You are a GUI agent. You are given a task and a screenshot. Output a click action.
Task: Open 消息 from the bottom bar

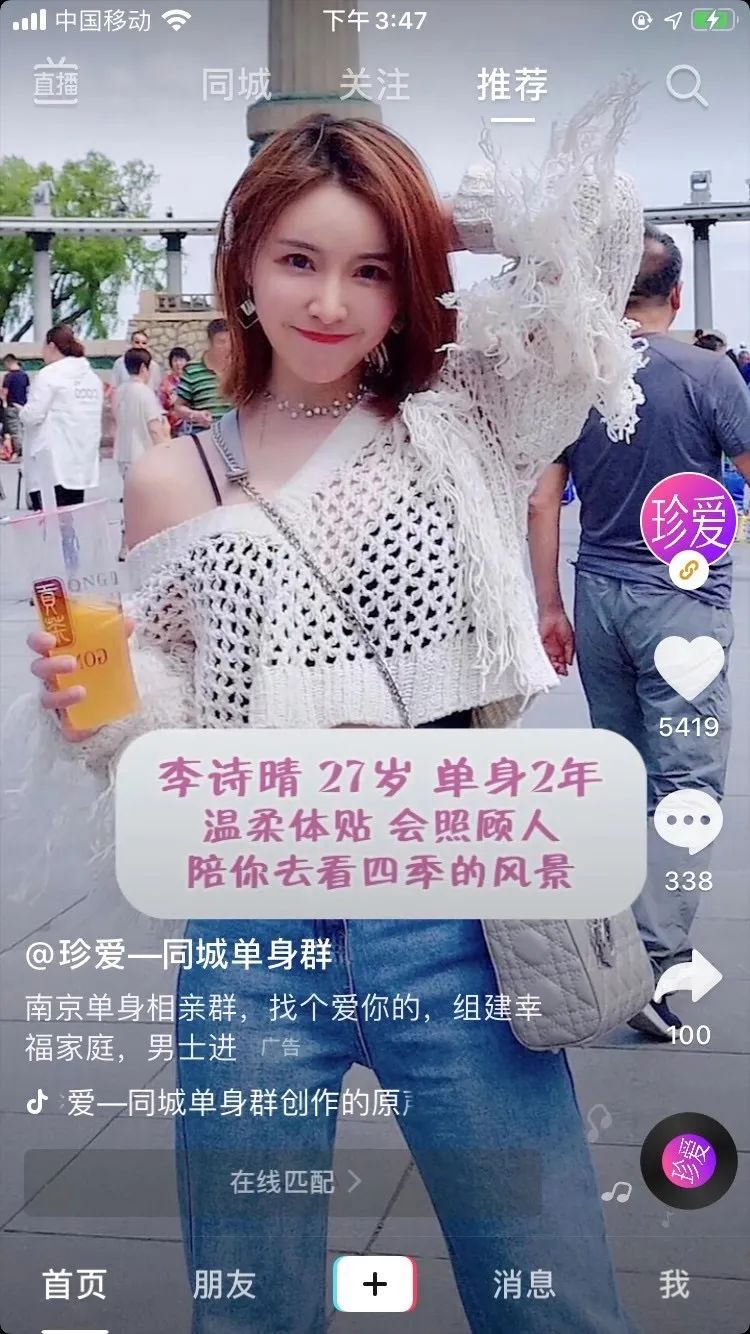click(x=524, y=1287)
